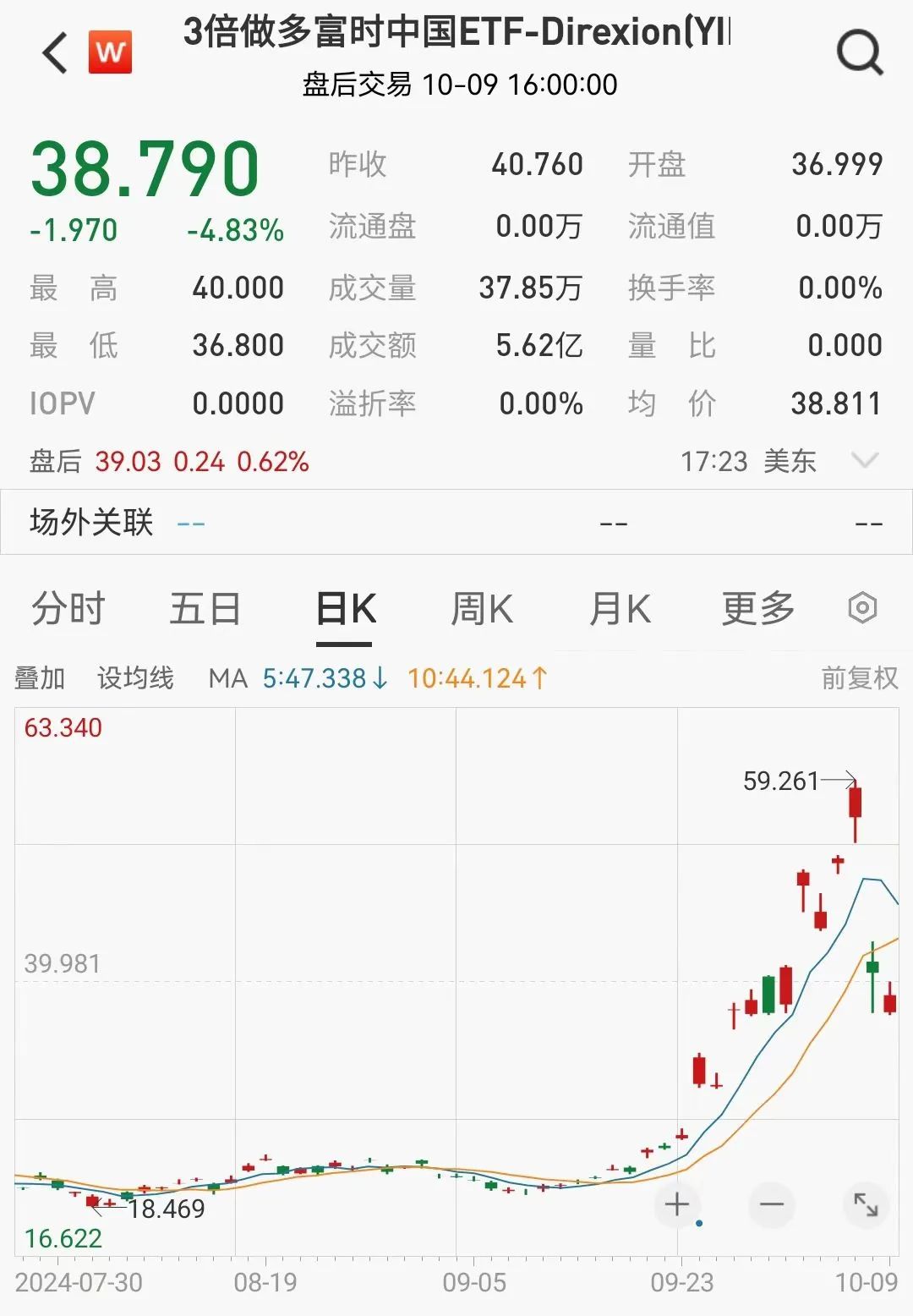Switch to the 分时 chart tab
The image size is (913, 1316).
[68, 609]
